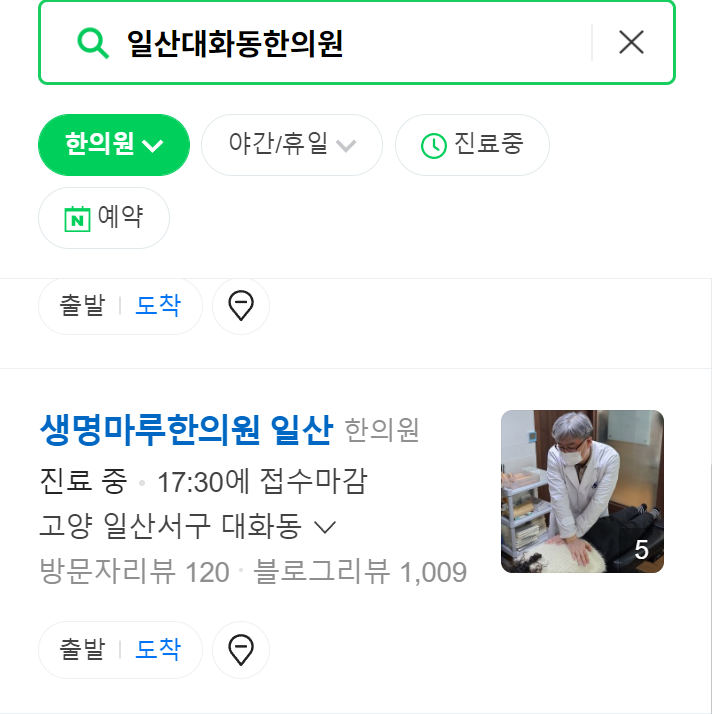The height and width of the screenshot is (714, 712).
Task: Select the 예약 filter chip
Action: [x=104, y=218]
